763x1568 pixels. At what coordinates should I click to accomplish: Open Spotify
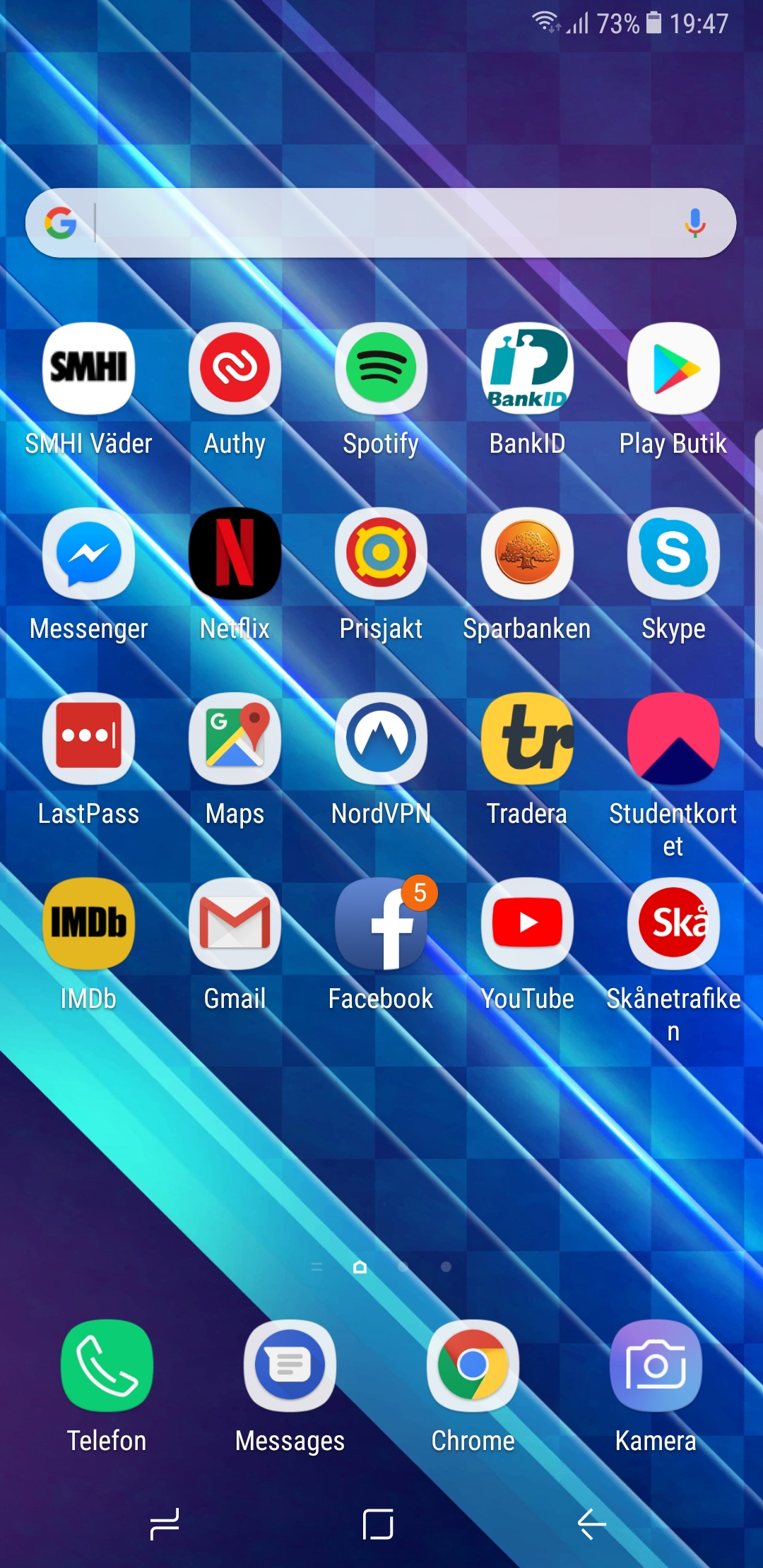pyautogui.click(x=381, y=369)
